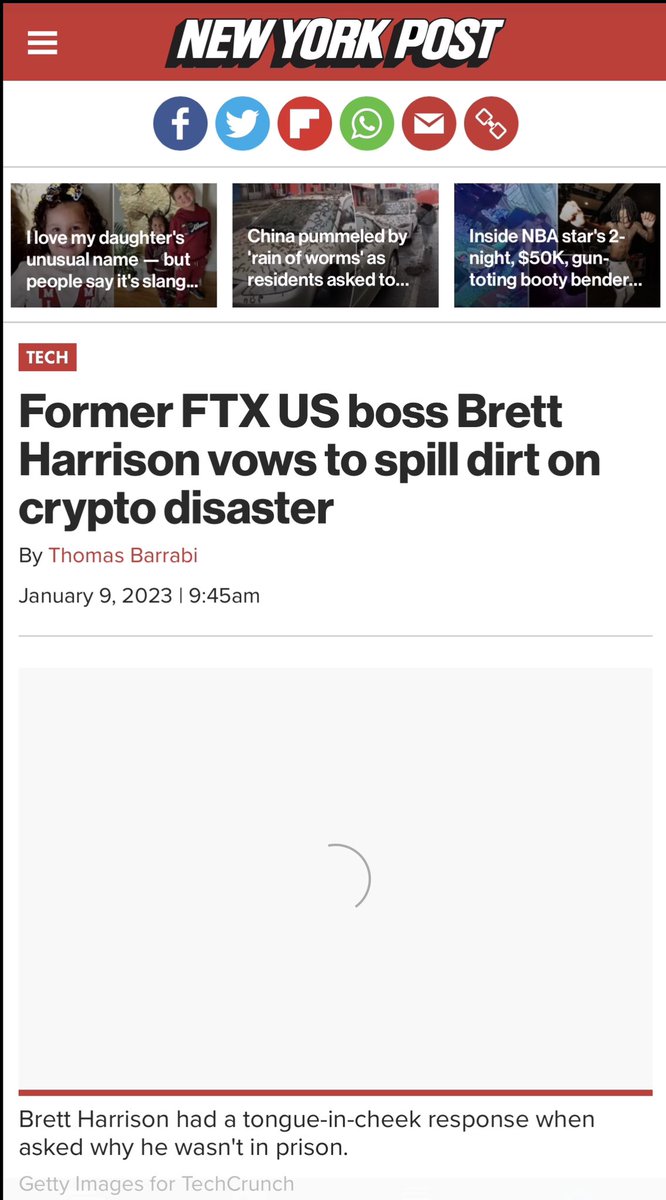Viewport: 666px width, 1200px height.
Task: Share article via WhatsApp
Action: (x=367, y=124)
